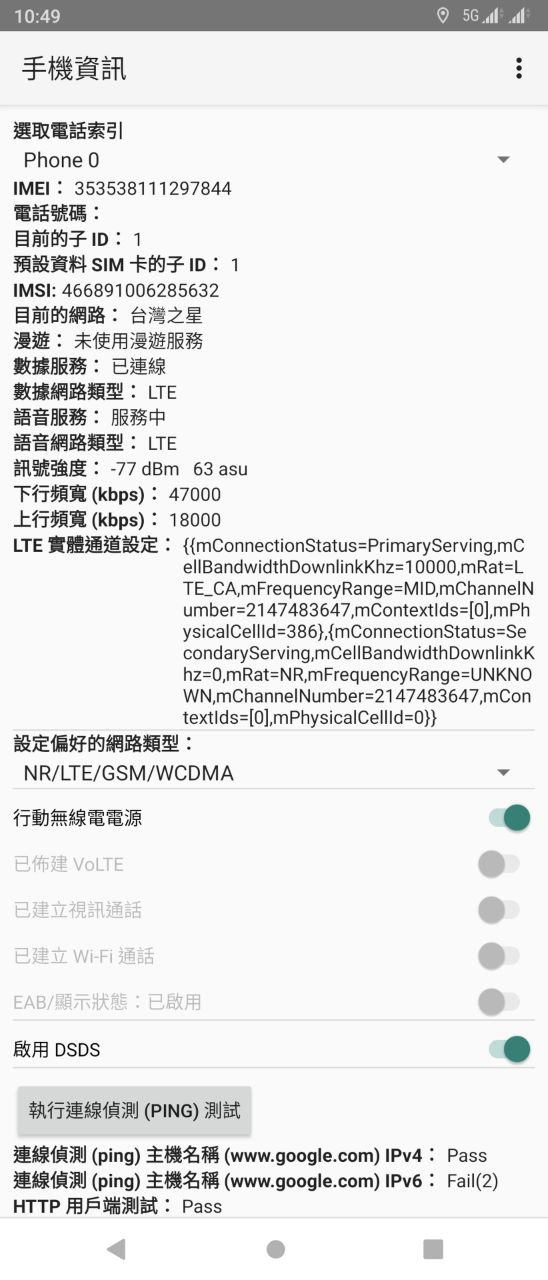This screenshot has width=548, height=1280.
Task: Go back using the system back button
Action: click(117, 1248)
